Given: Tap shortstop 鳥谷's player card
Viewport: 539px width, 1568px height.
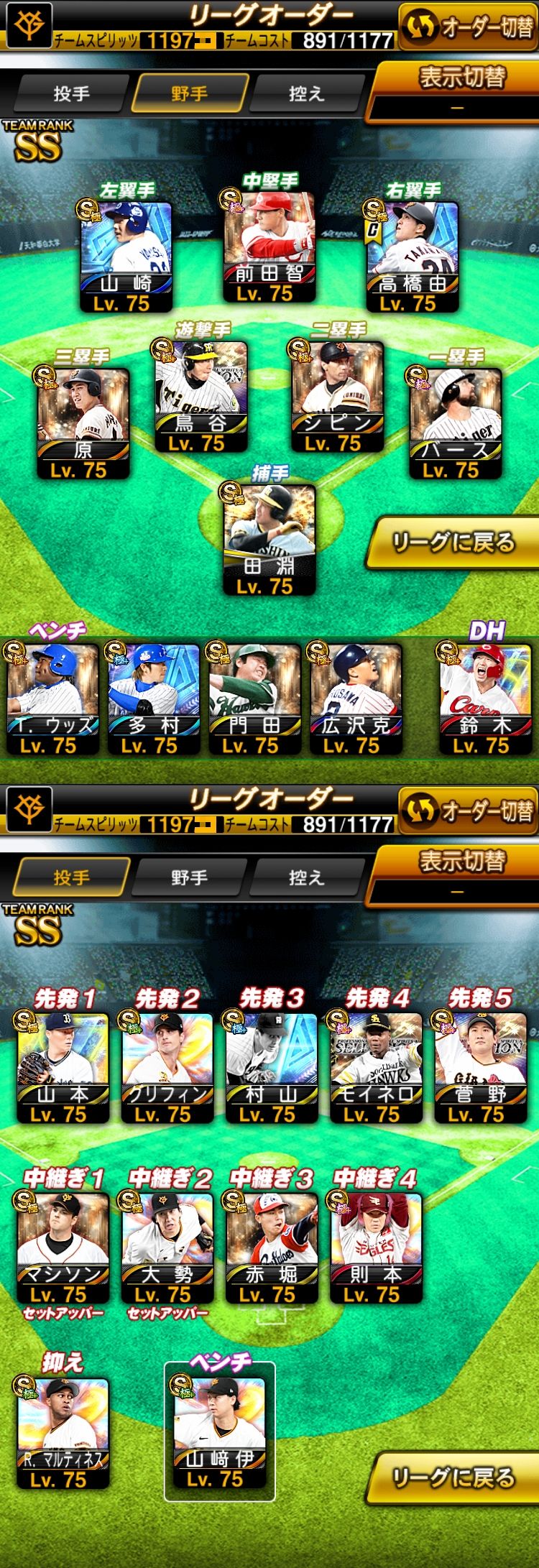Looking at the screenshot, I should click(x=201, y=395).
